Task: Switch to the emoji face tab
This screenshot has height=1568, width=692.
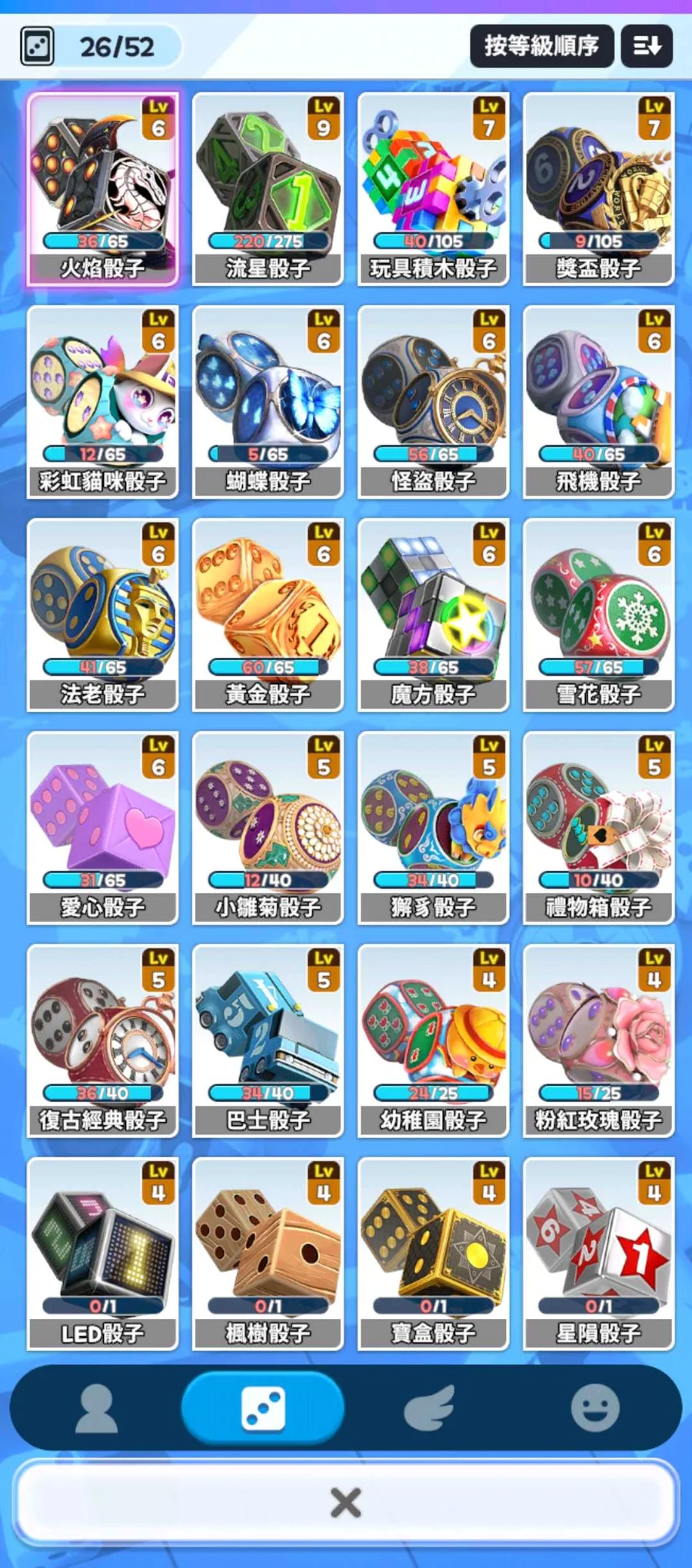Action: coord(595,1408)
